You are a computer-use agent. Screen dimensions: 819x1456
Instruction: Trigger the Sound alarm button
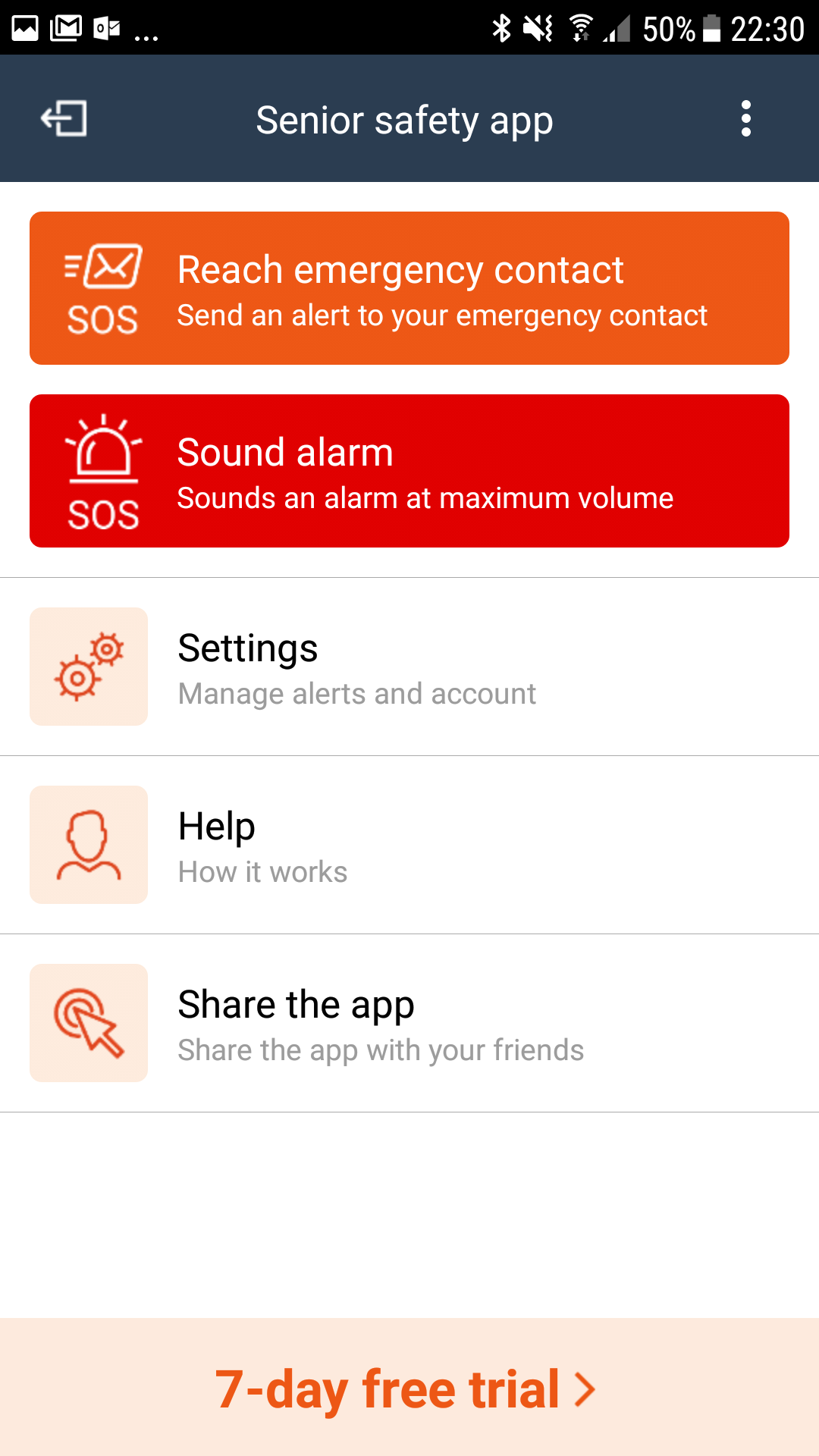(x=409, y=471)
